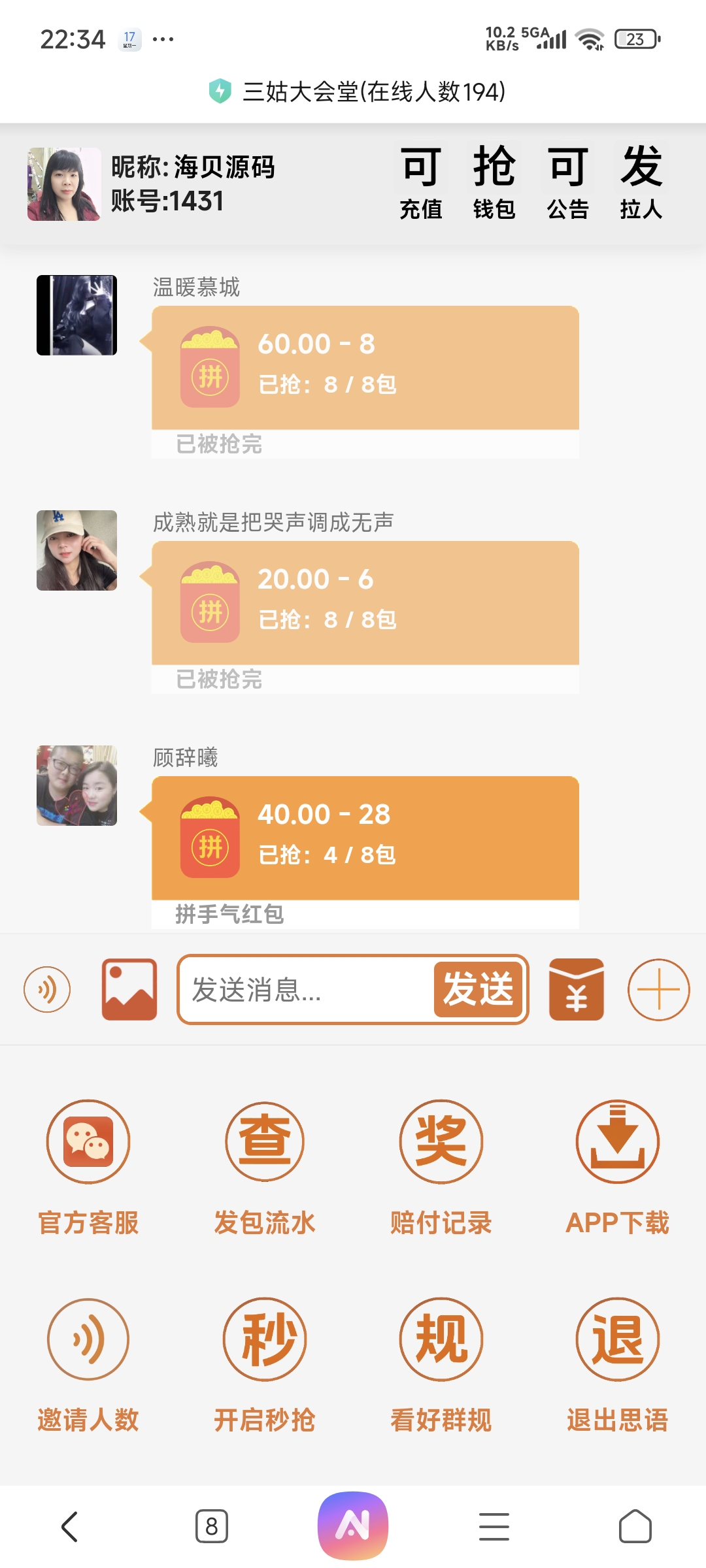The image size is (706, 1568).
Task: Open the 20.00 - 6 red packet
Action: coord(365,602)
